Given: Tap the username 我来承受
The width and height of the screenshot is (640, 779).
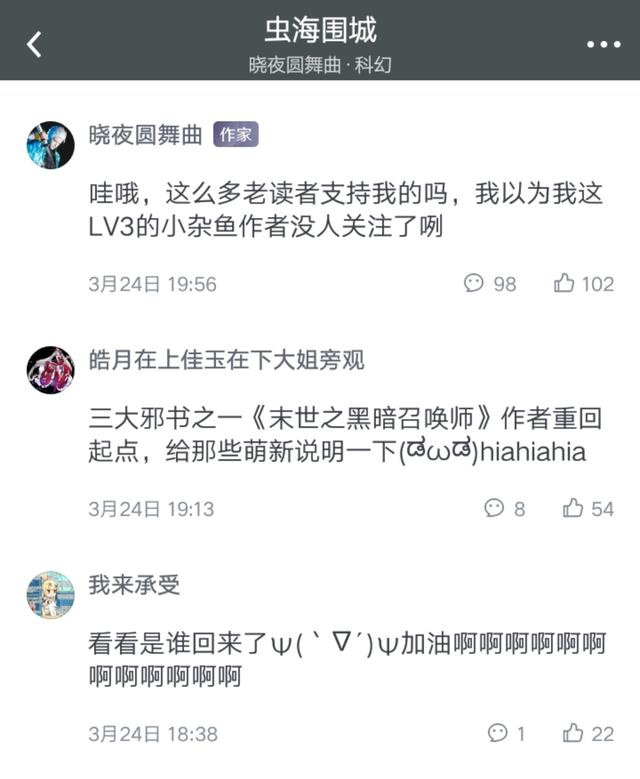Looking at the screenshot, I should pos(134,585).
